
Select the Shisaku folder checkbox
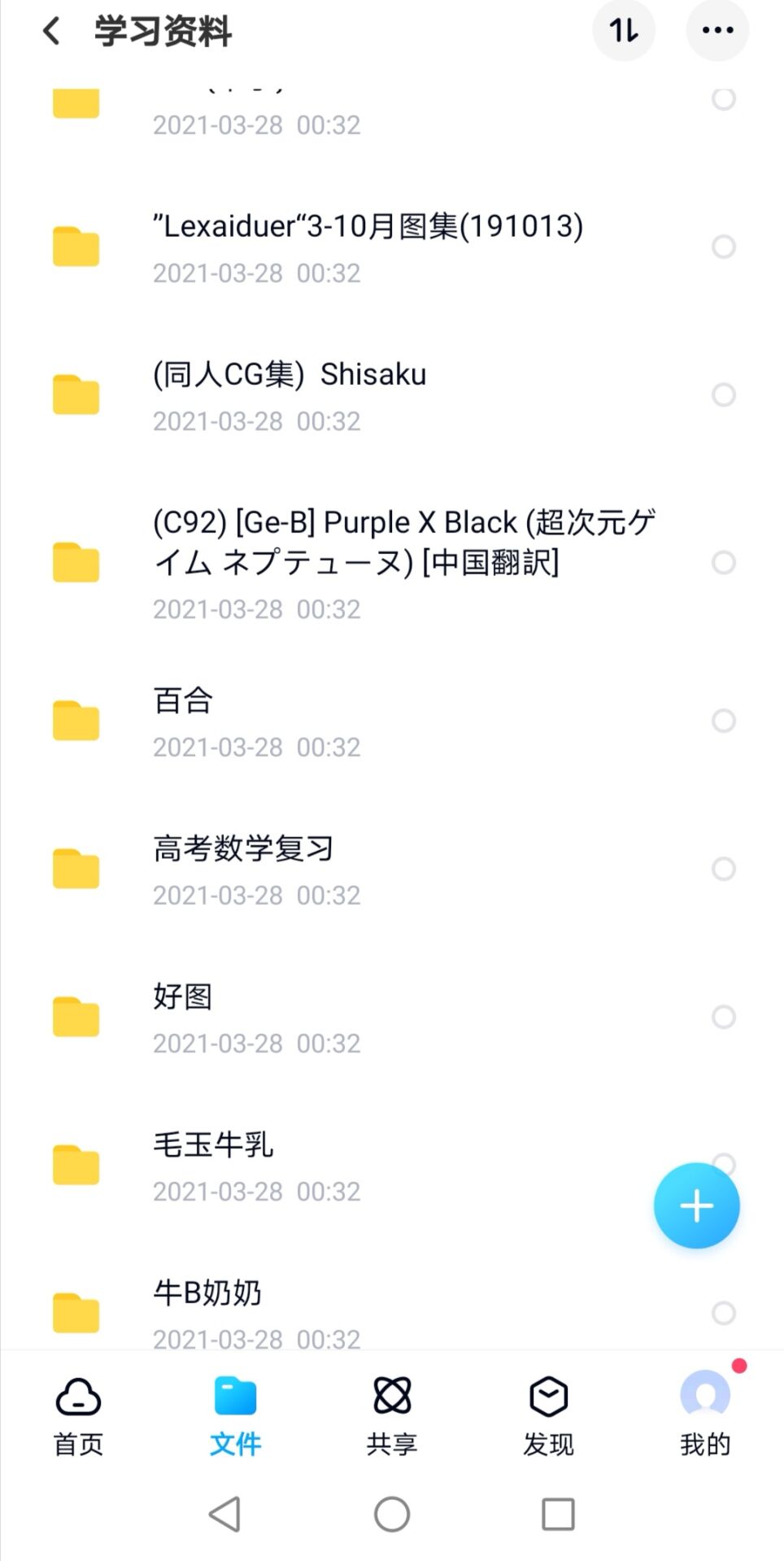click(723, 395)
